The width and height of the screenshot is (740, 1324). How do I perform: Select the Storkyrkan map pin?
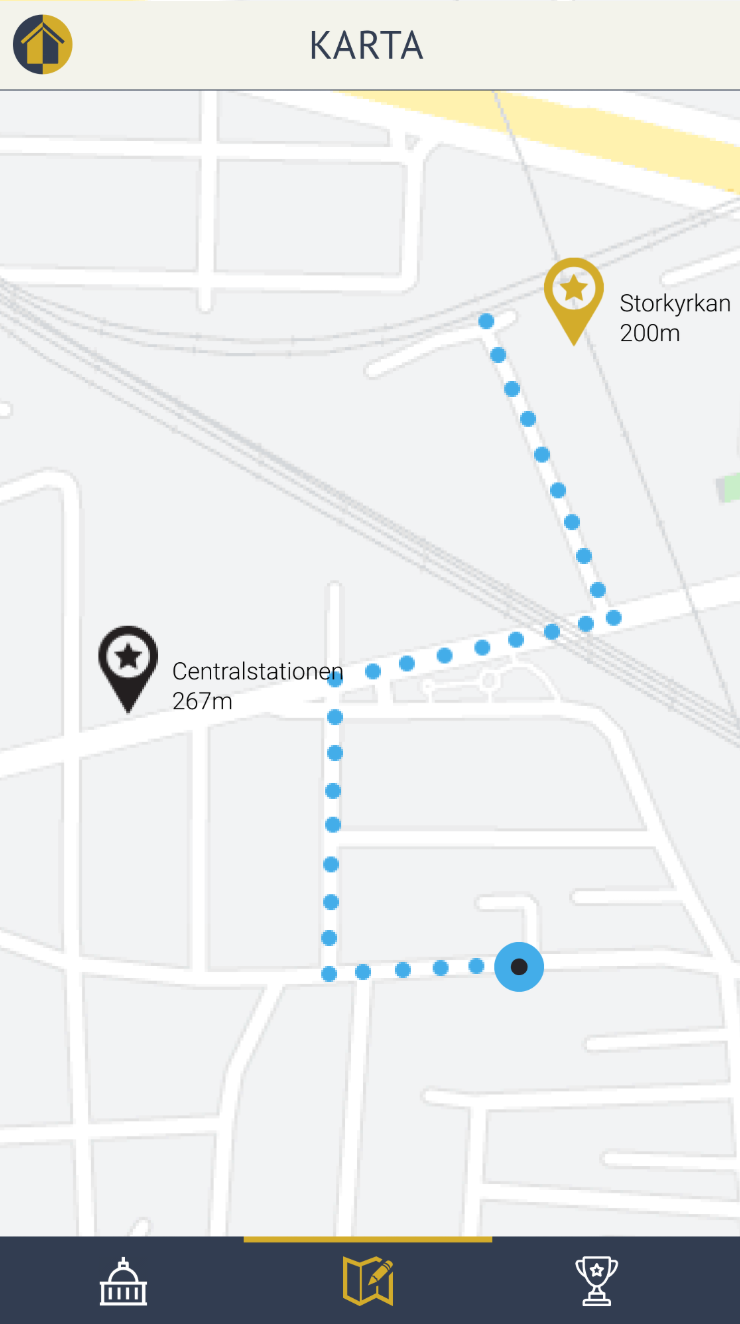pyautogui.click(x=573, y=294)
